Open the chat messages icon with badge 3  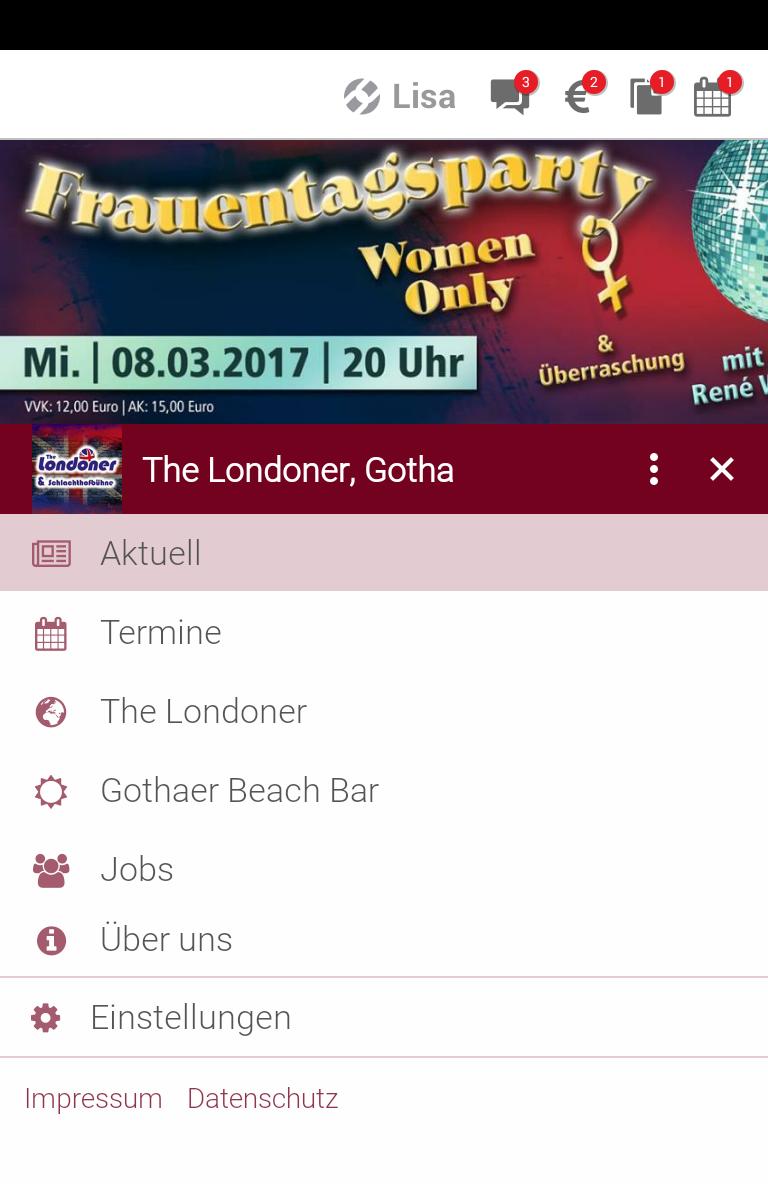click(x=510, y=97)
